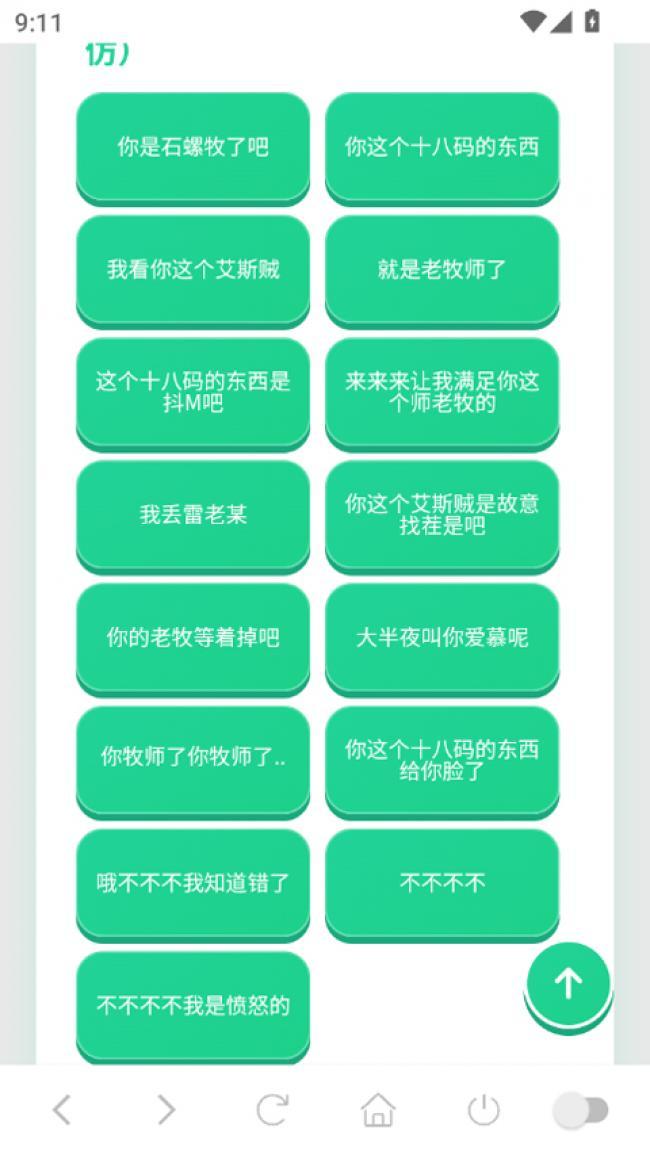The width and height of the screenshot is (650, 1155).
Task: Select the 你牧师了你牧师了.. button
Action: tap(192, 761)
